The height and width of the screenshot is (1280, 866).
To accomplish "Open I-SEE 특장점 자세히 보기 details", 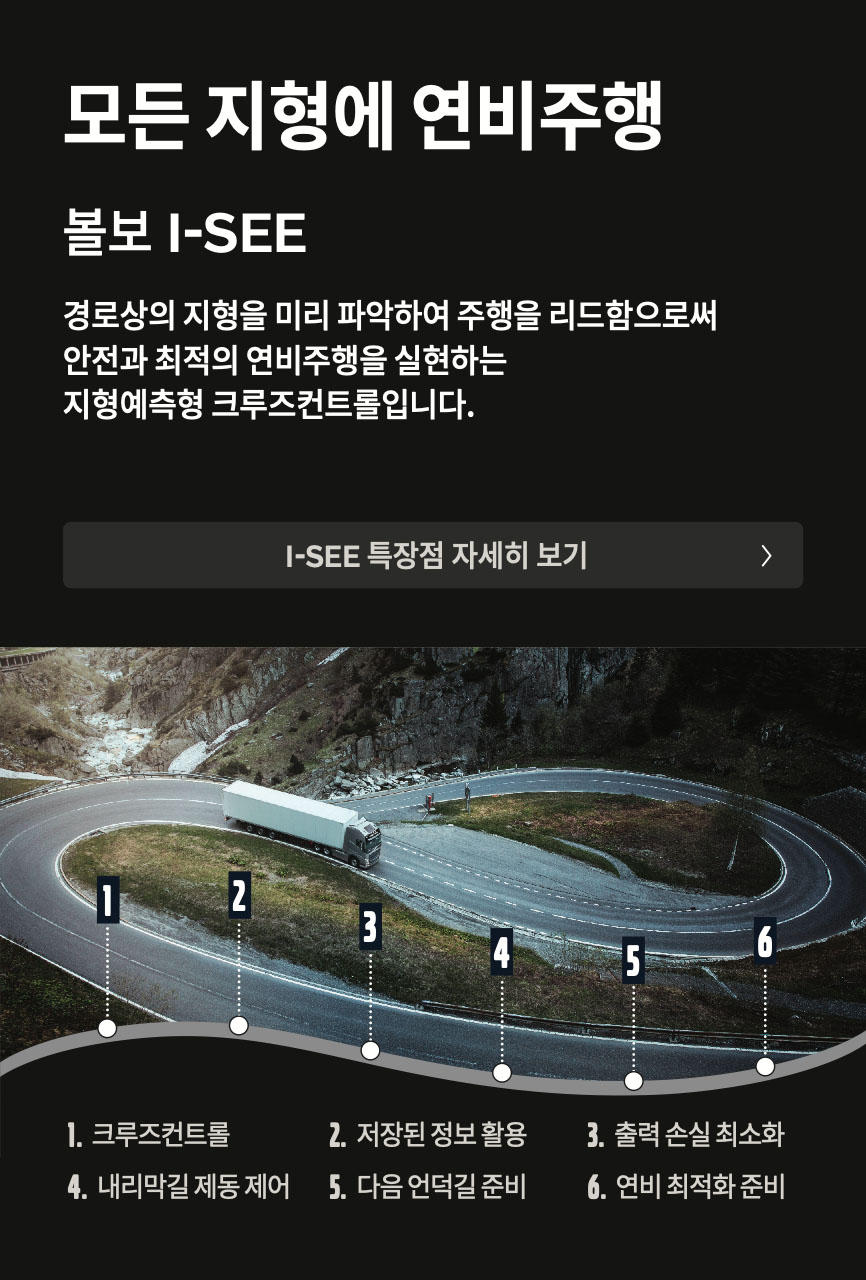I will pyautogui.click(x=433, y=555).
